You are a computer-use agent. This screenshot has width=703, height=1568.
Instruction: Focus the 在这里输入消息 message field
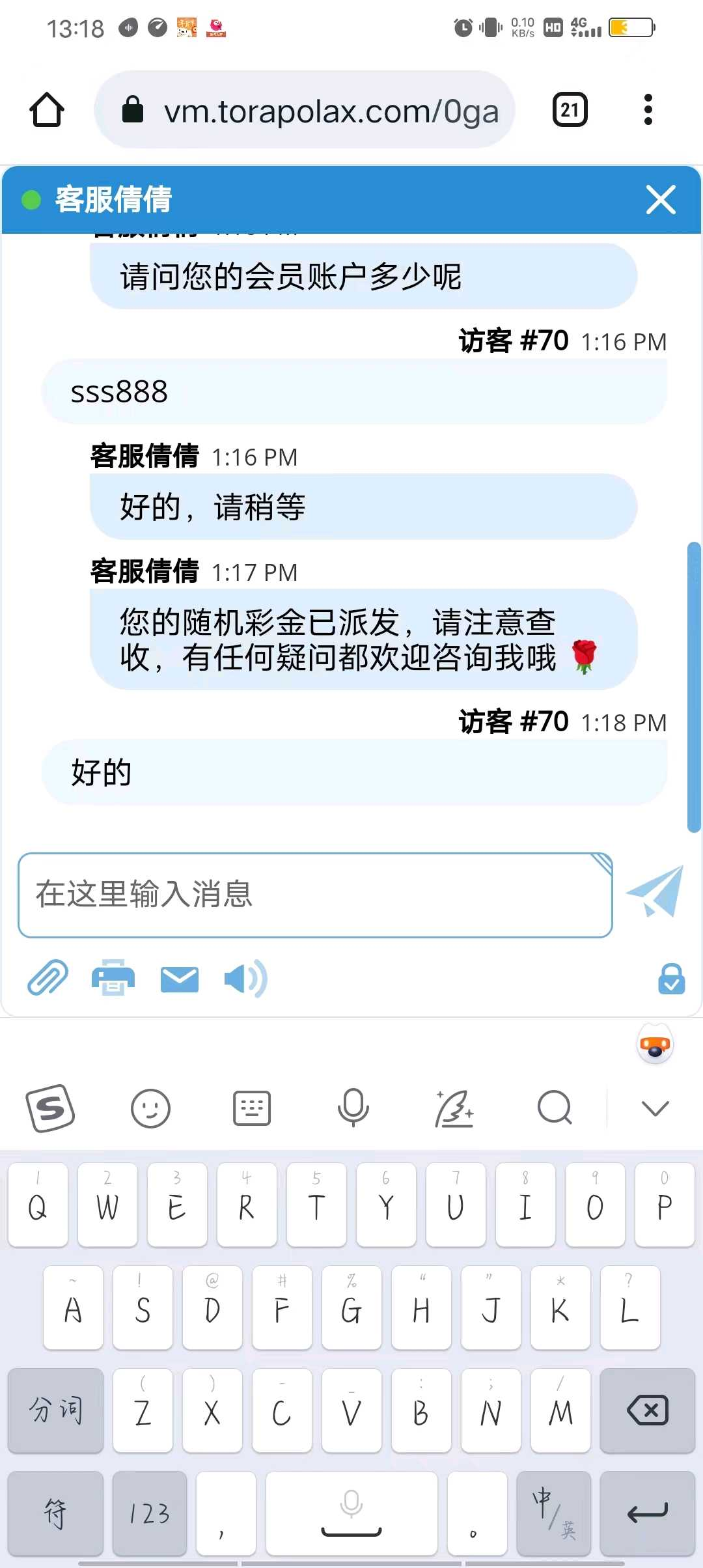(315, 895)
